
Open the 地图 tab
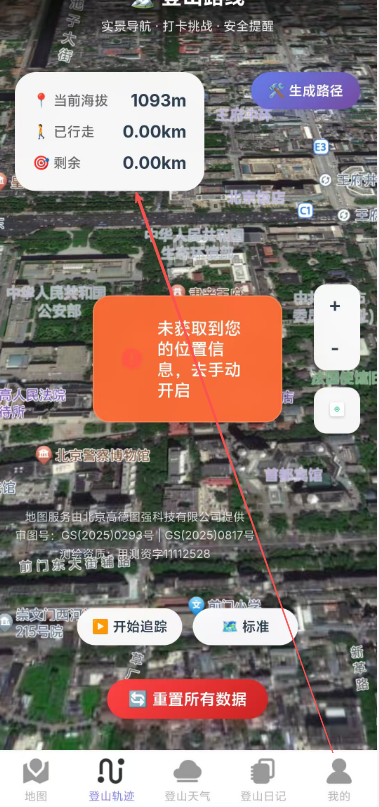click(36, 780)
